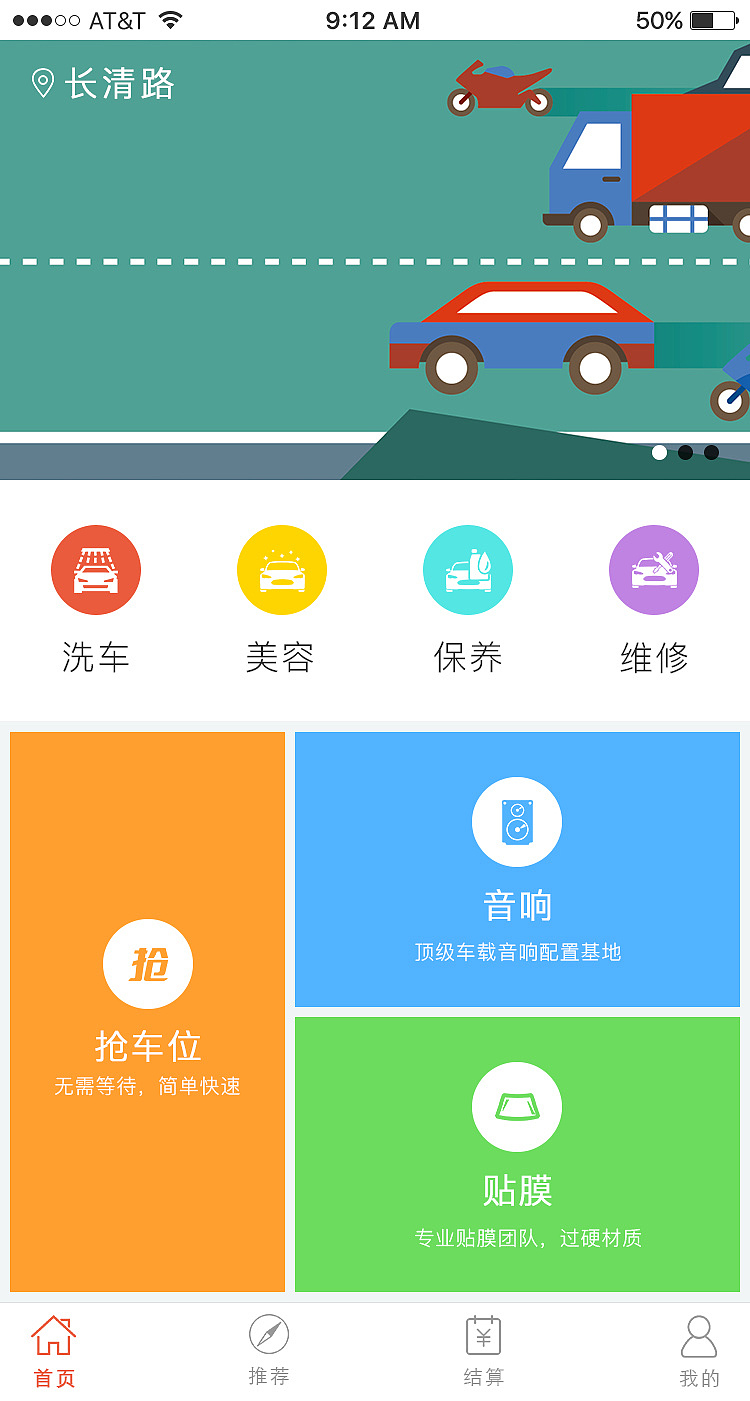The width and height of the screenshot is (750, 1401).
Task: Open the 维修 repair service icon
Action: [x=654, y=569]
